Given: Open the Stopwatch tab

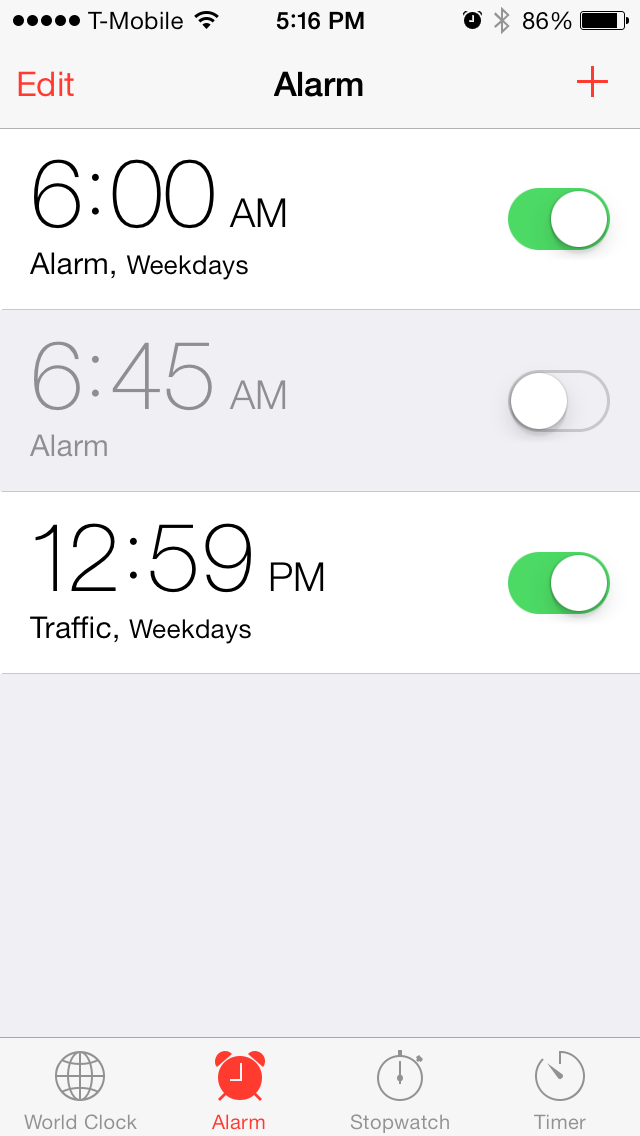Looking at the screenshot, I should point(400,1090).
